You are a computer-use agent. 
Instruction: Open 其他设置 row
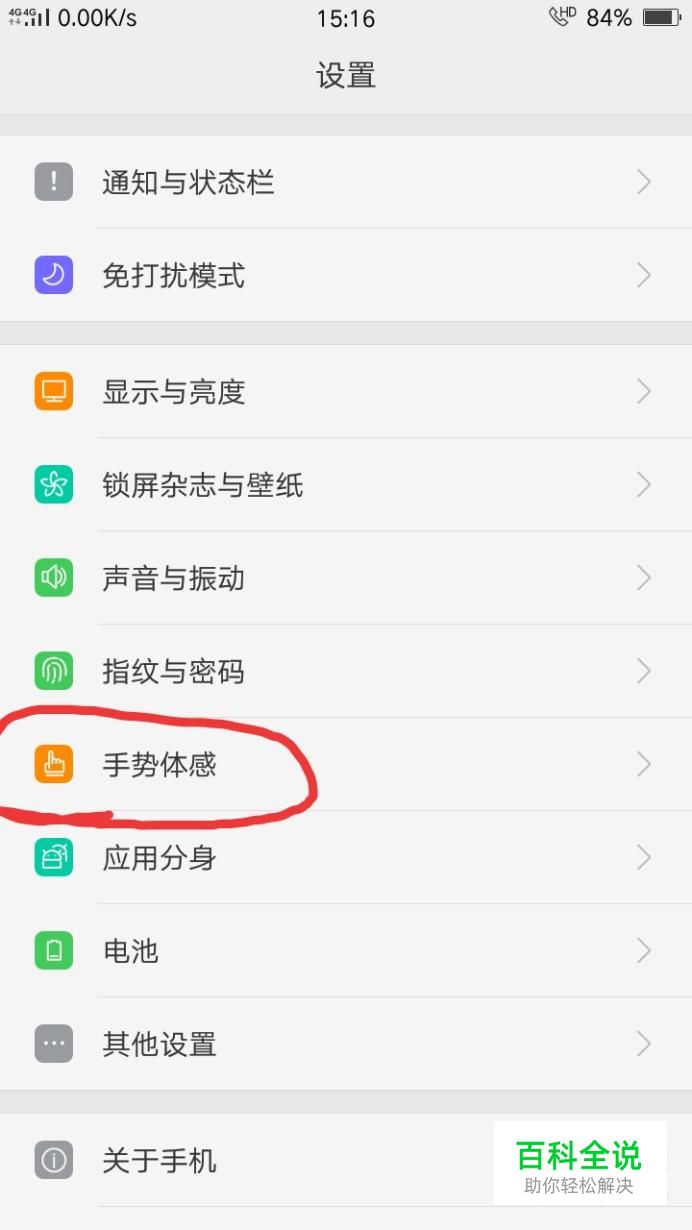click(x=345, y=1045)
